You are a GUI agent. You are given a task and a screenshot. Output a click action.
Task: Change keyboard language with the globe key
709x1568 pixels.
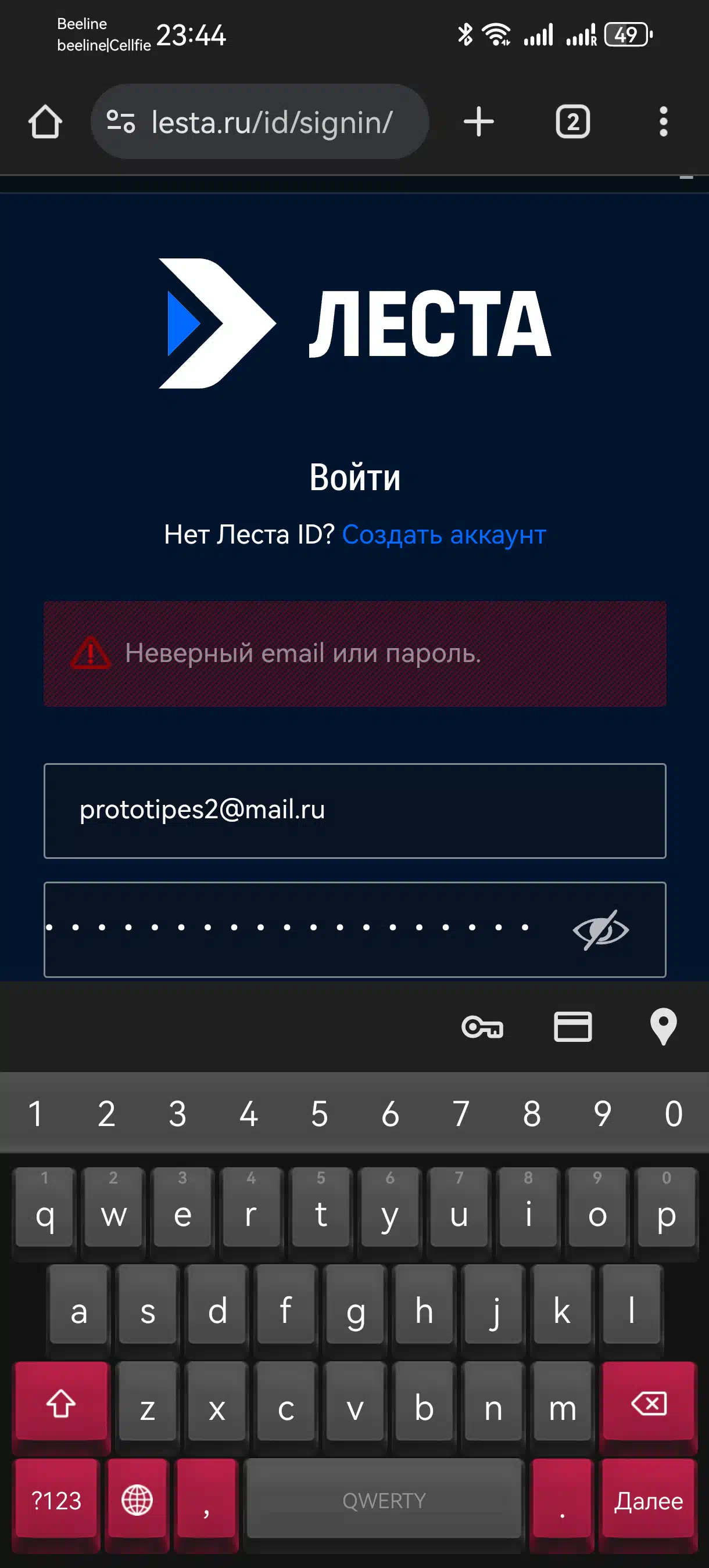tap(137, 1501)
